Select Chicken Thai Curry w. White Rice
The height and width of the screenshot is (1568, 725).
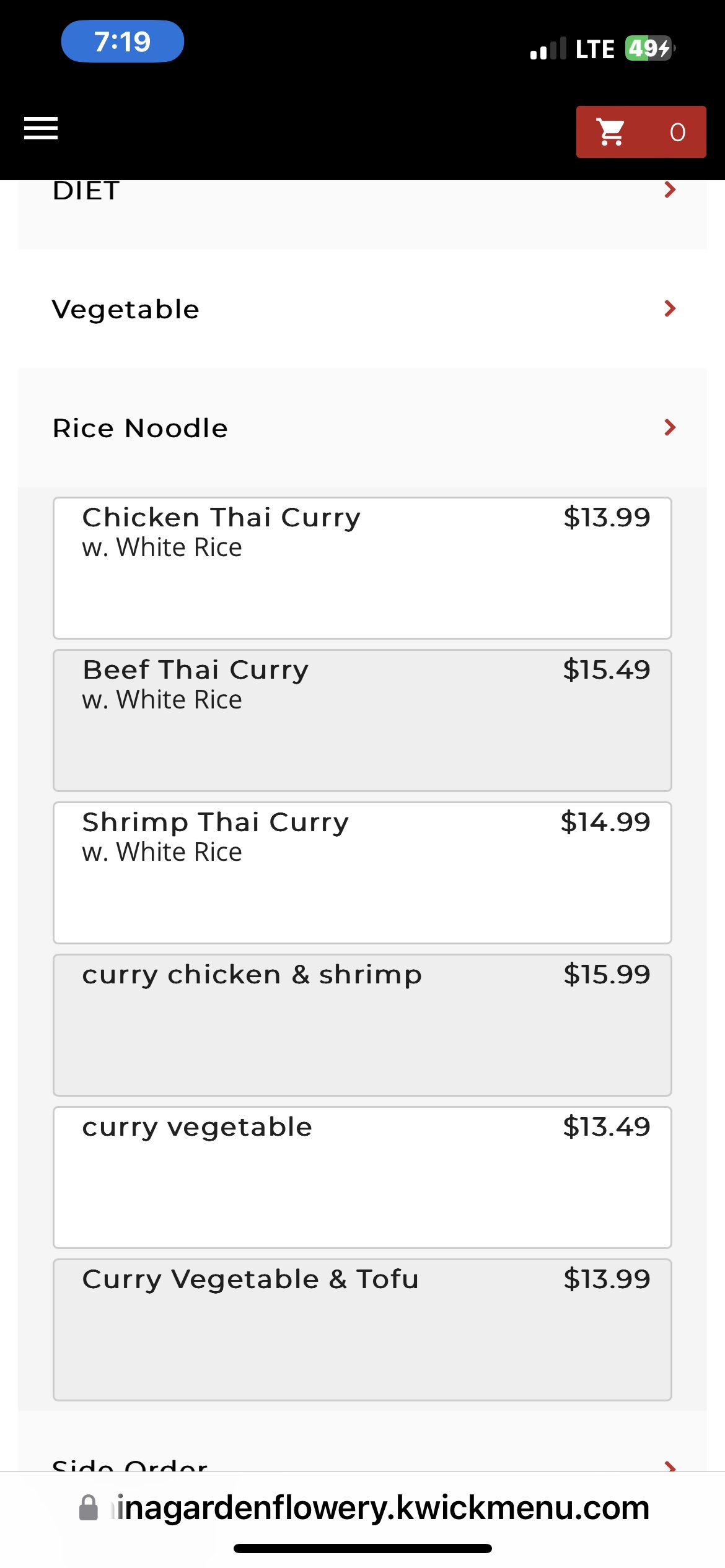(x=362, y=568)
